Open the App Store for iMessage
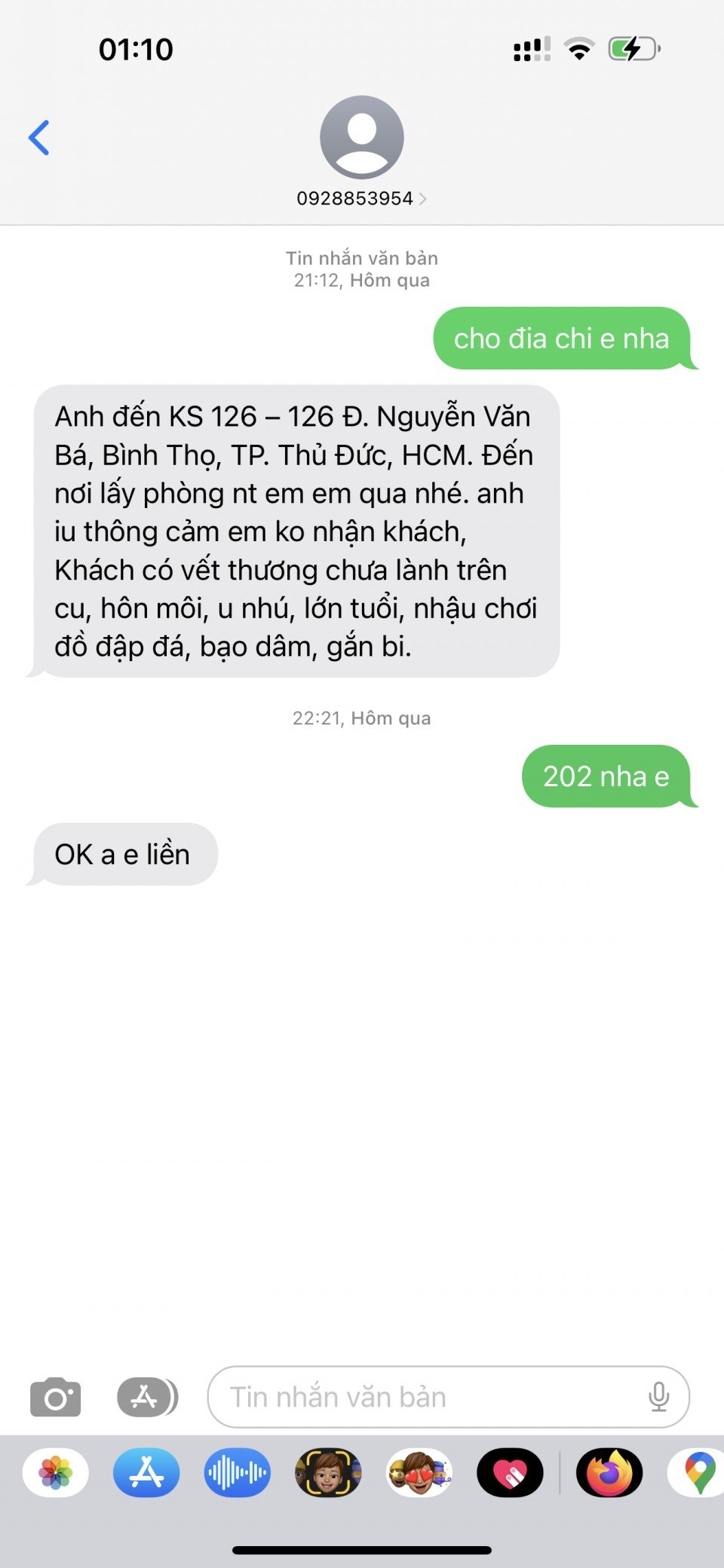The width and height of the screenshot is (724, 1568). pyautogui.click(x=146, y=1472)
